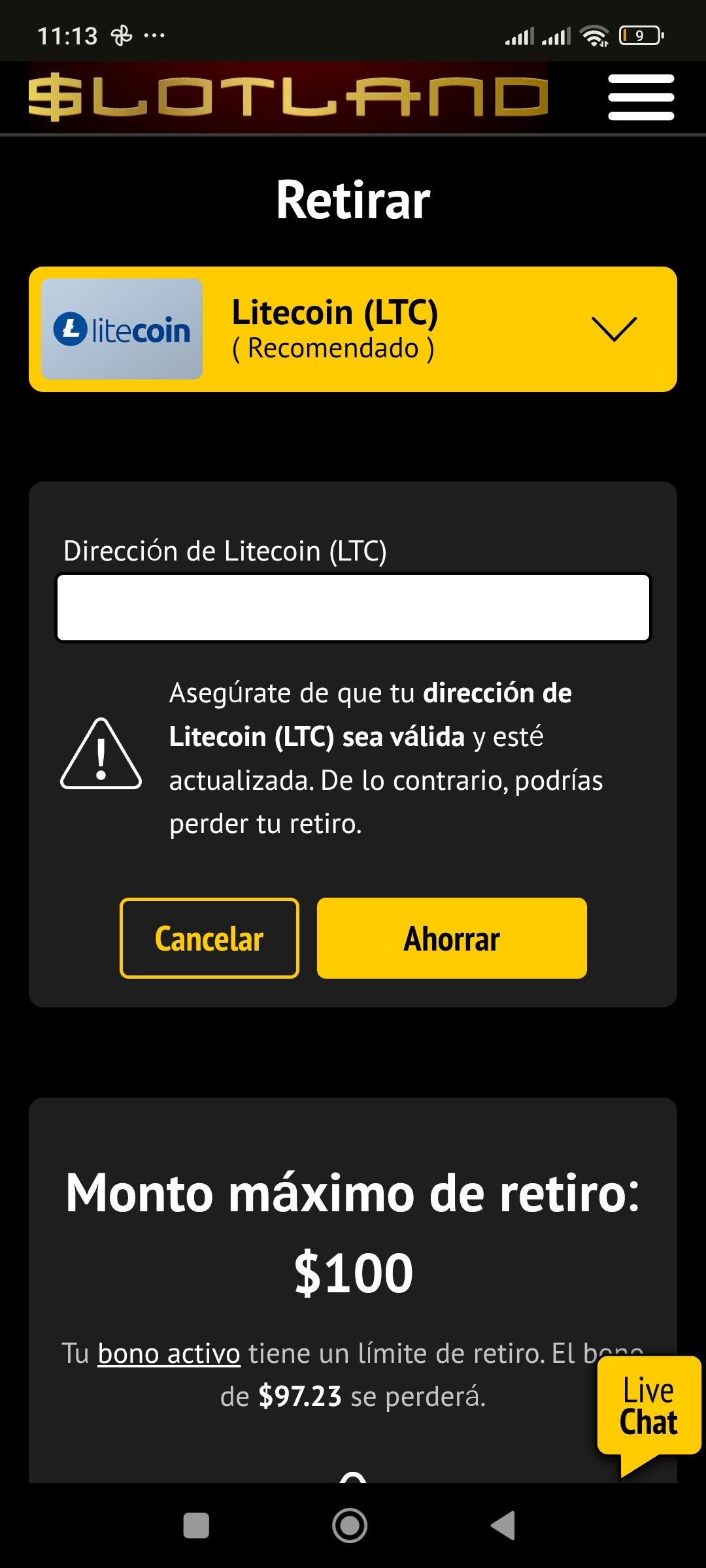Open the hamburger navigation menu

(641, 98)
